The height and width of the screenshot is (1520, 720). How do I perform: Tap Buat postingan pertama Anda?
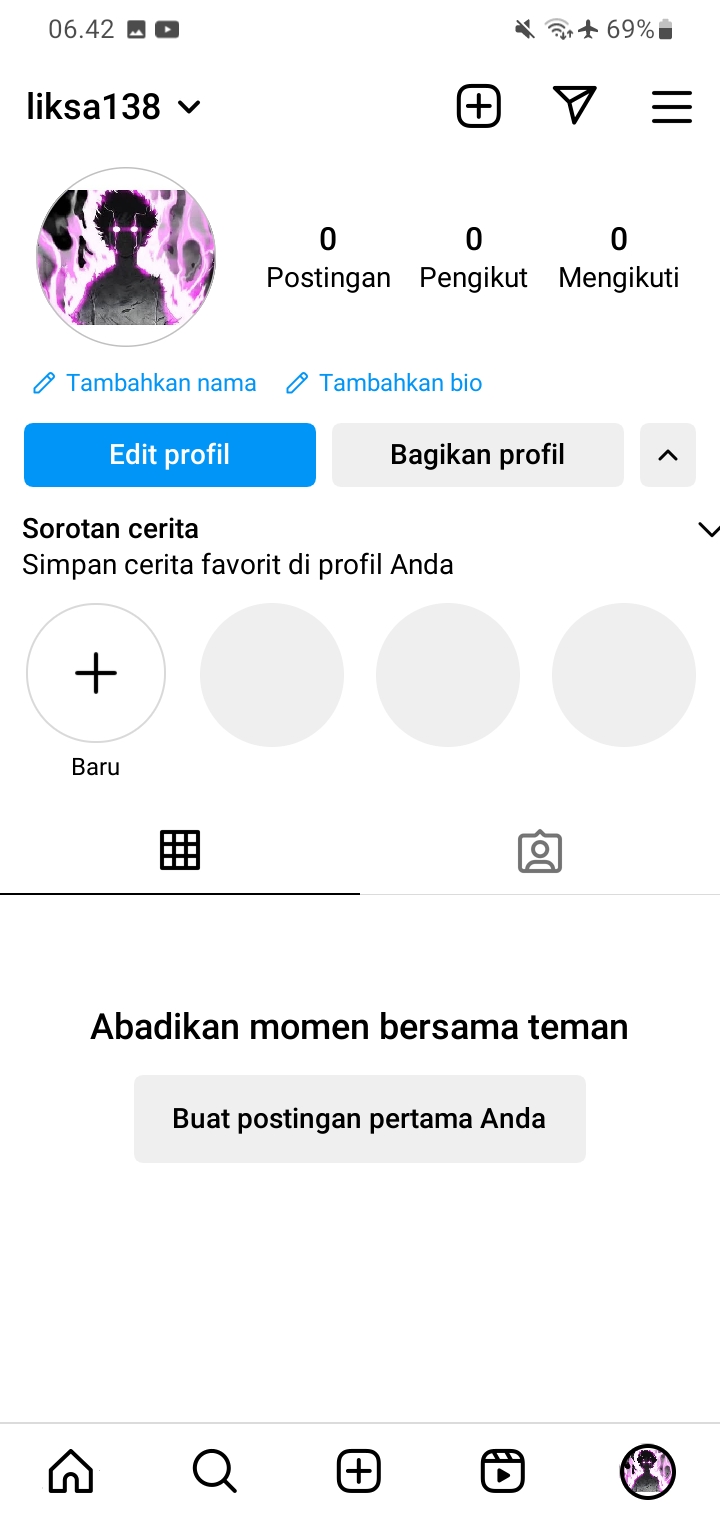coord(360,1118)
